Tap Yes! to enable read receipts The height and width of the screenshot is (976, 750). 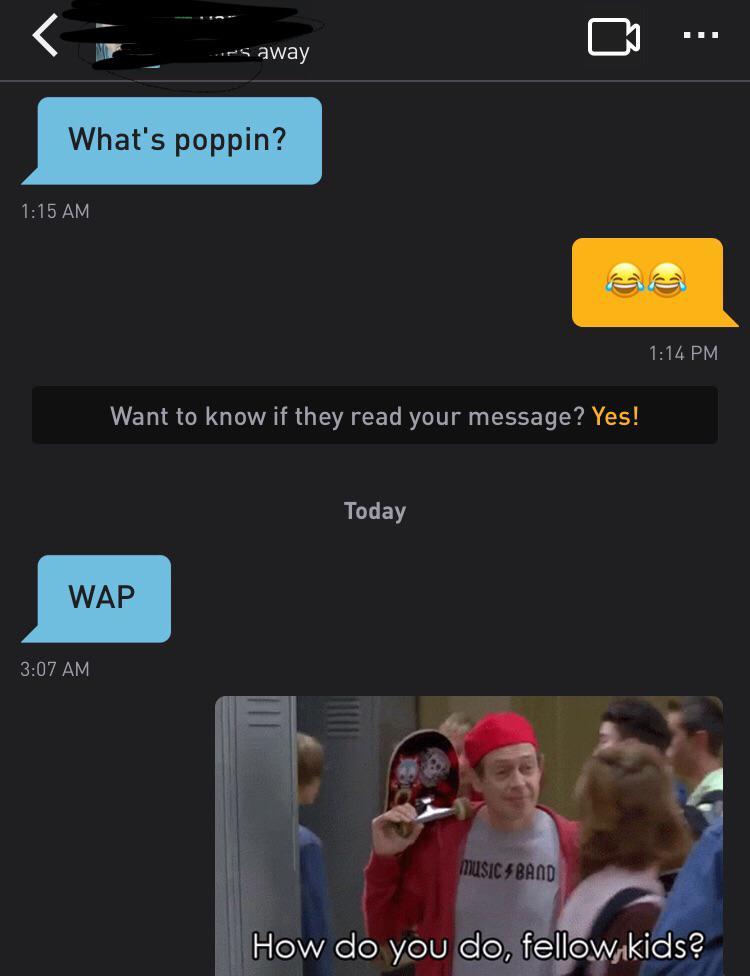615,415
